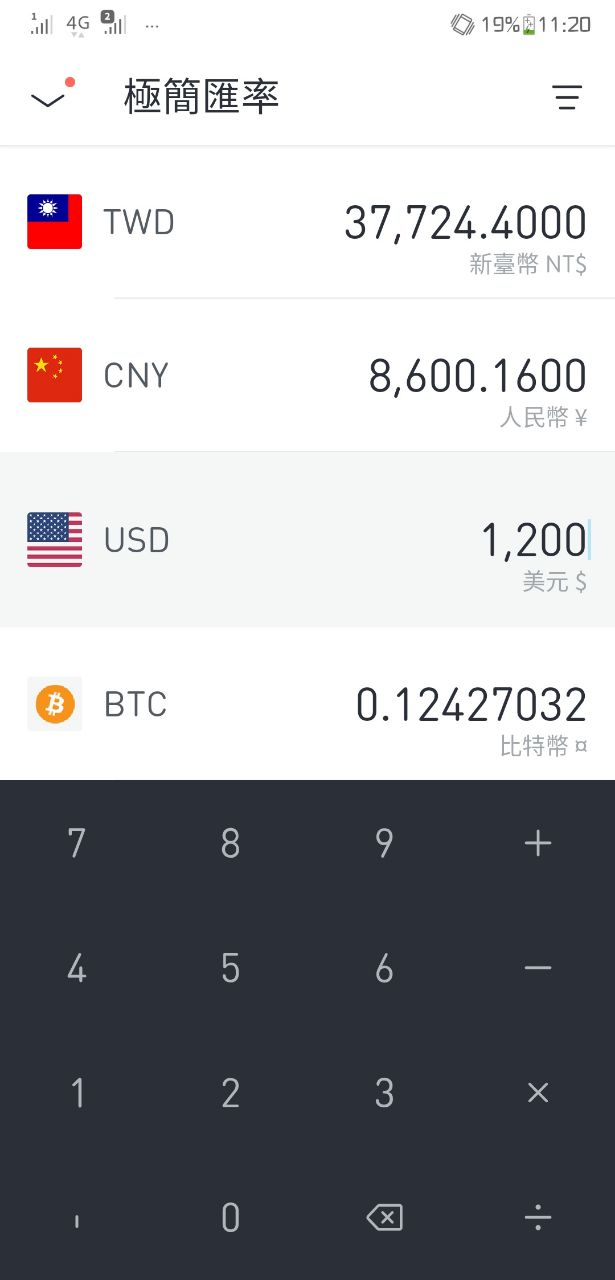Insert a decimal point
Viewport: 615px width, 1280px height.
(77, 1217)
